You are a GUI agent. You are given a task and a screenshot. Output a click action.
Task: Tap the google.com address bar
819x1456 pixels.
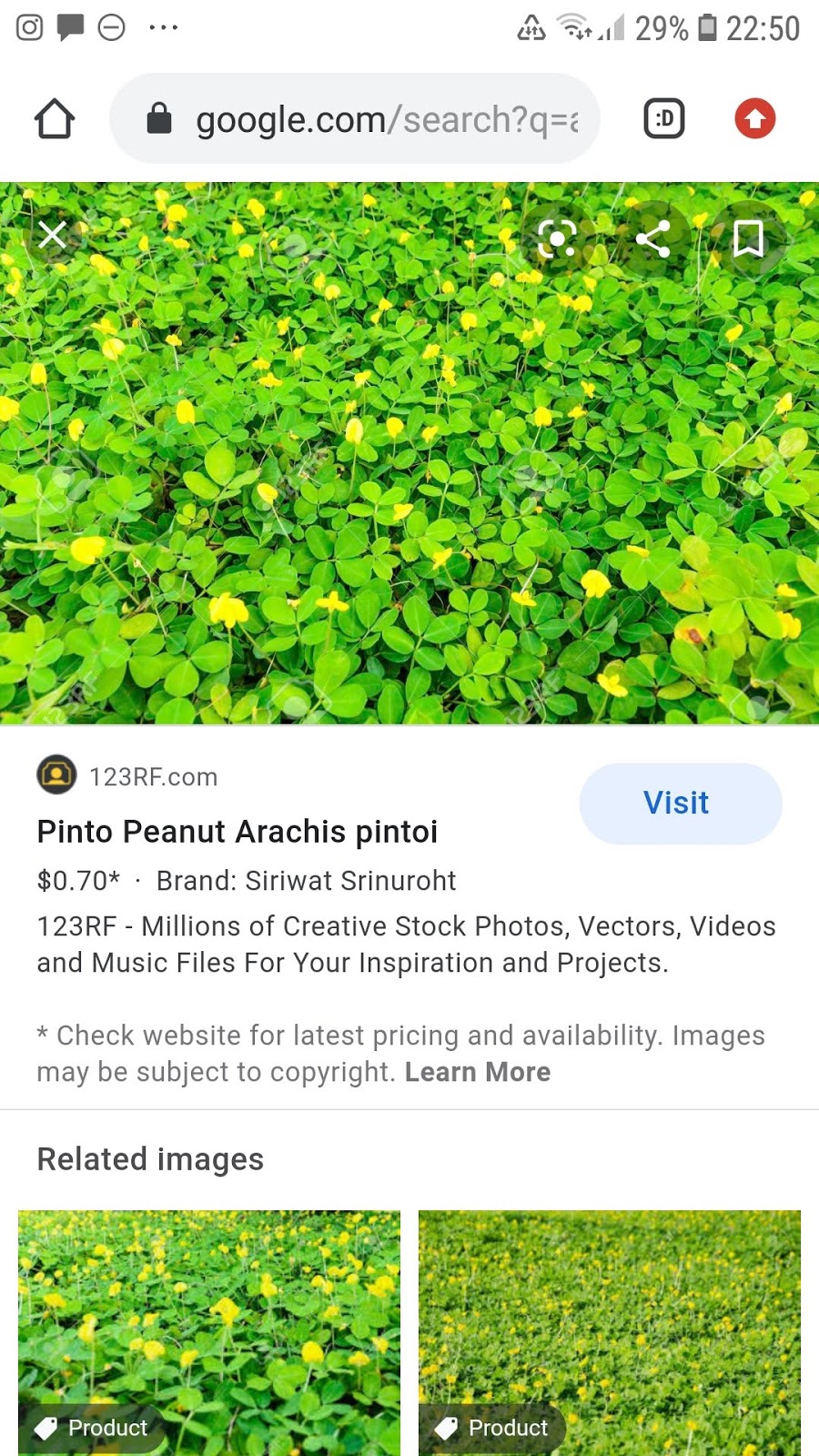355,119
